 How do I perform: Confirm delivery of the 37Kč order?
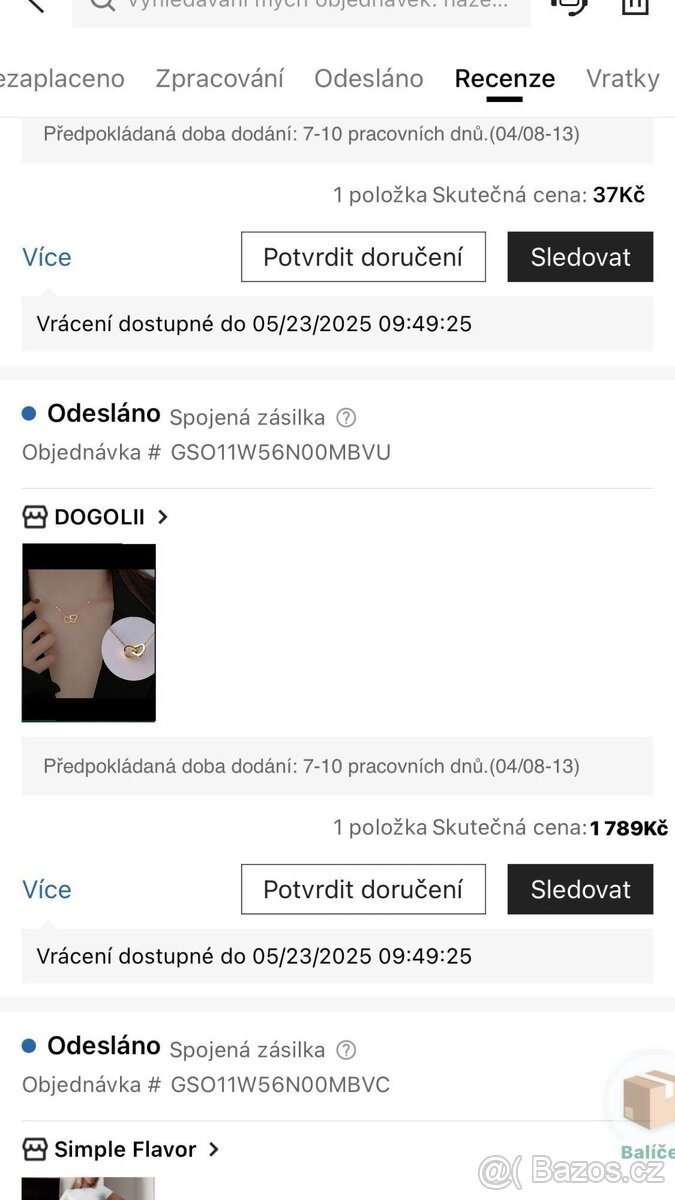[363, 257]
